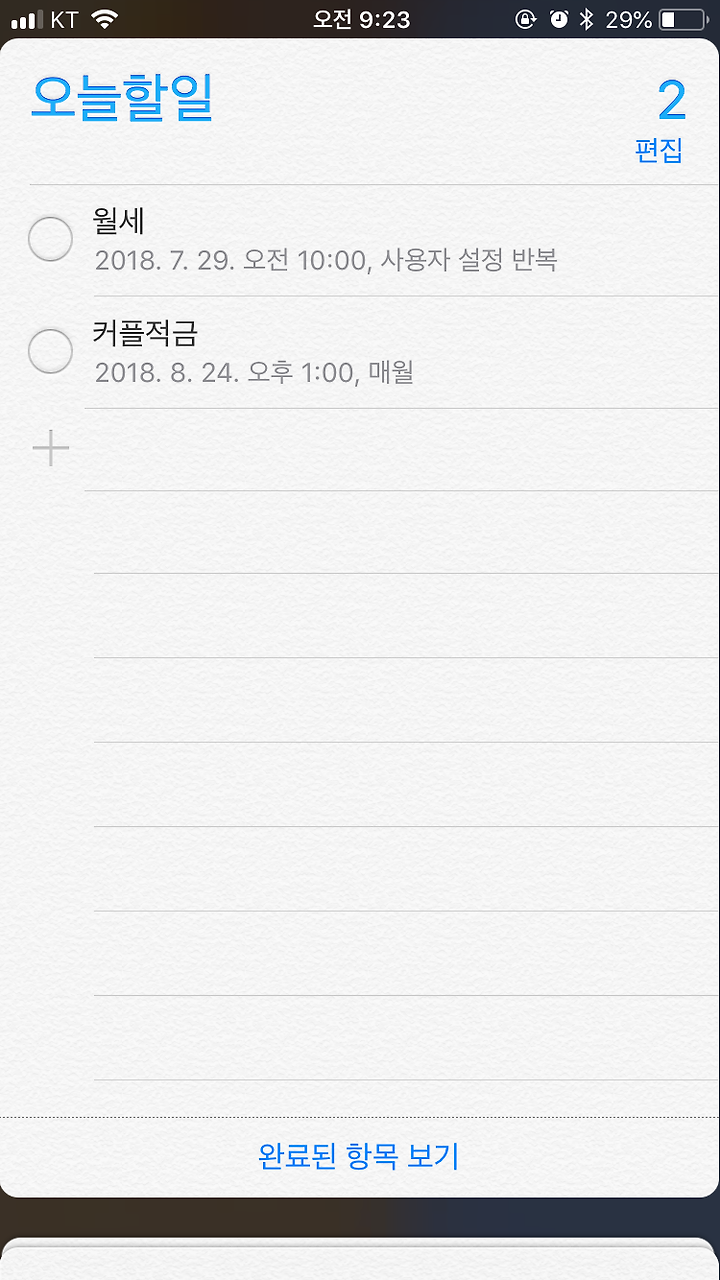The image size is (720, 1280).
Task: Add a new reminder with the plus
Action: [51, 449]
